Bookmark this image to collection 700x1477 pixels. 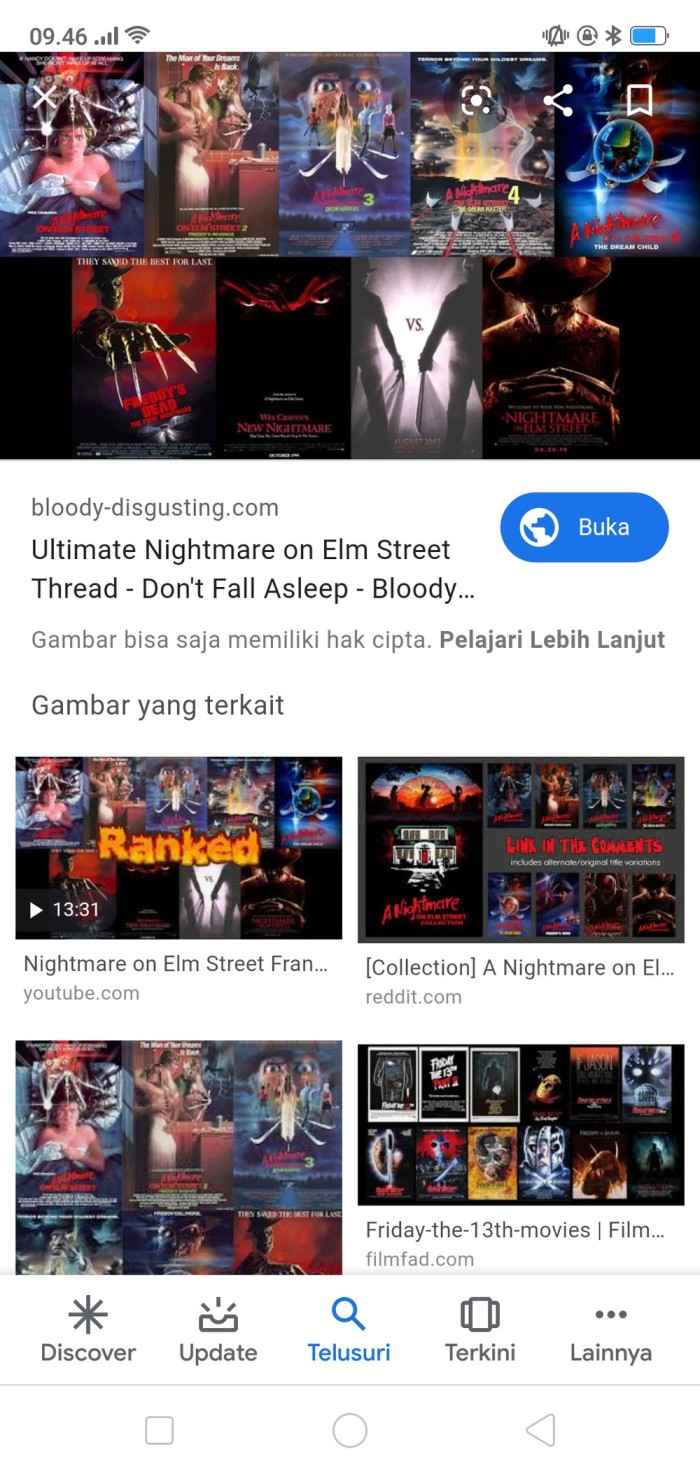(x=639, y=99)
